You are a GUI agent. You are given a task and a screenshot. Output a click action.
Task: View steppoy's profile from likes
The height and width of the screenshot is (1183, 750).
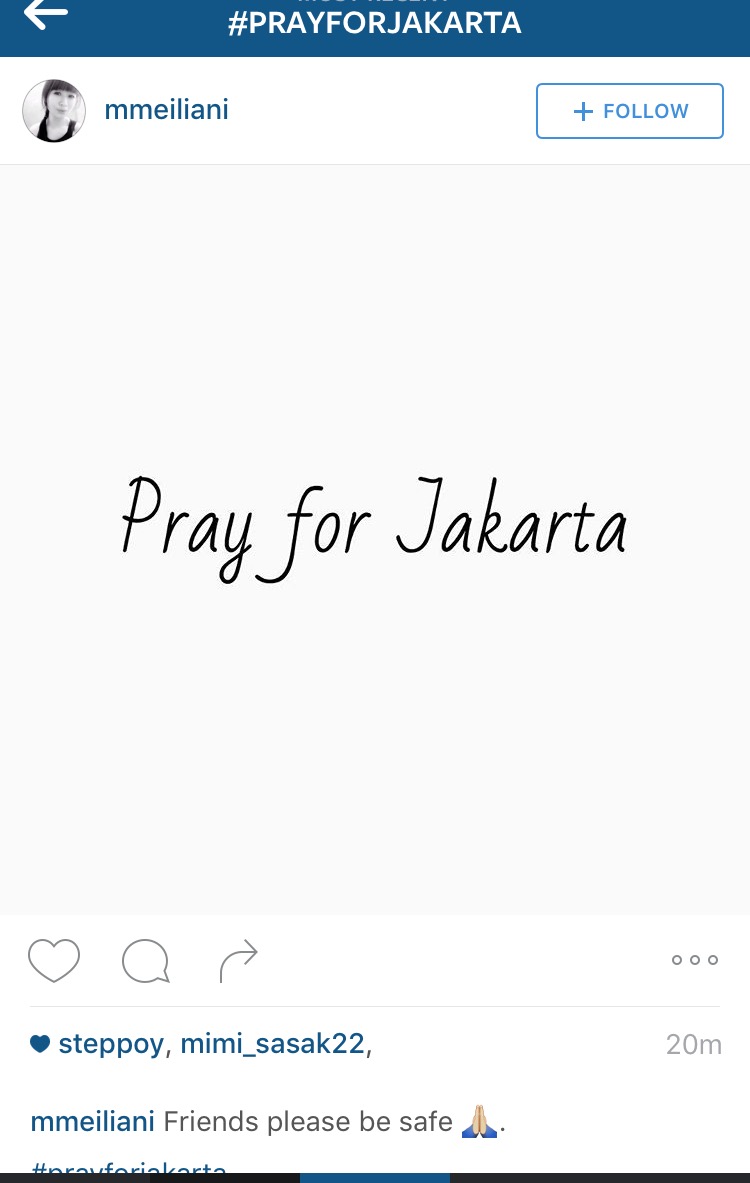click(x=110, y=1044)
